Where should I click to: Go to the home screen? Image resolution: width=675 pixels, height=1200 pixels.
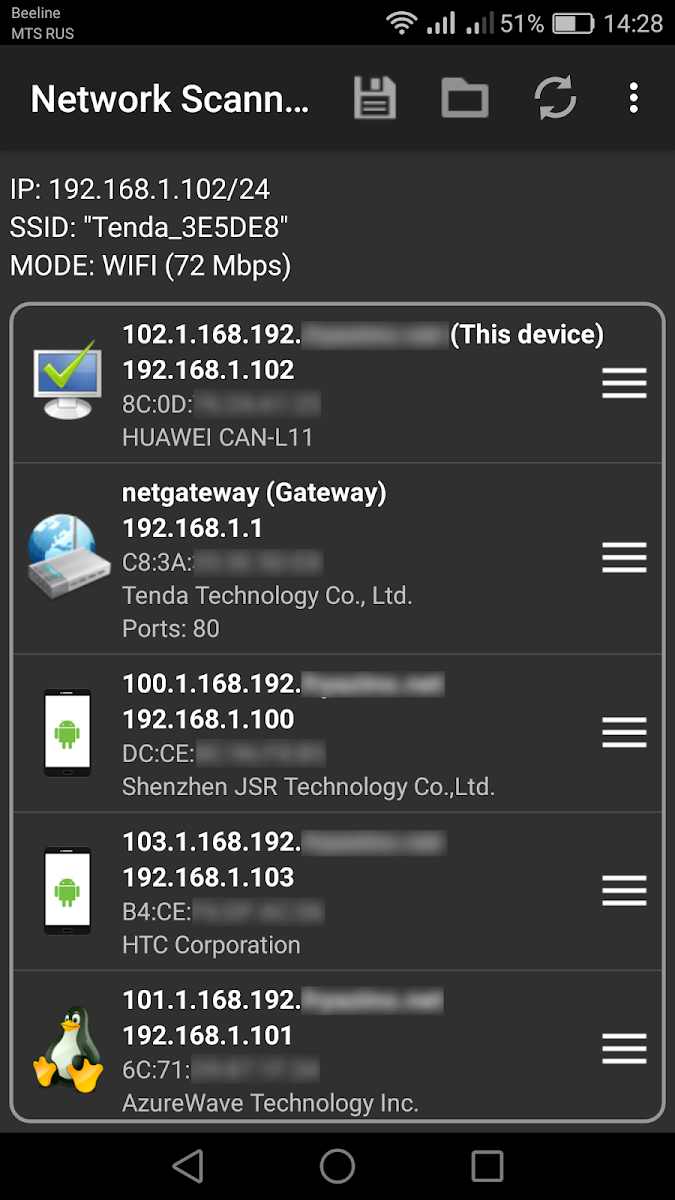337,1166
